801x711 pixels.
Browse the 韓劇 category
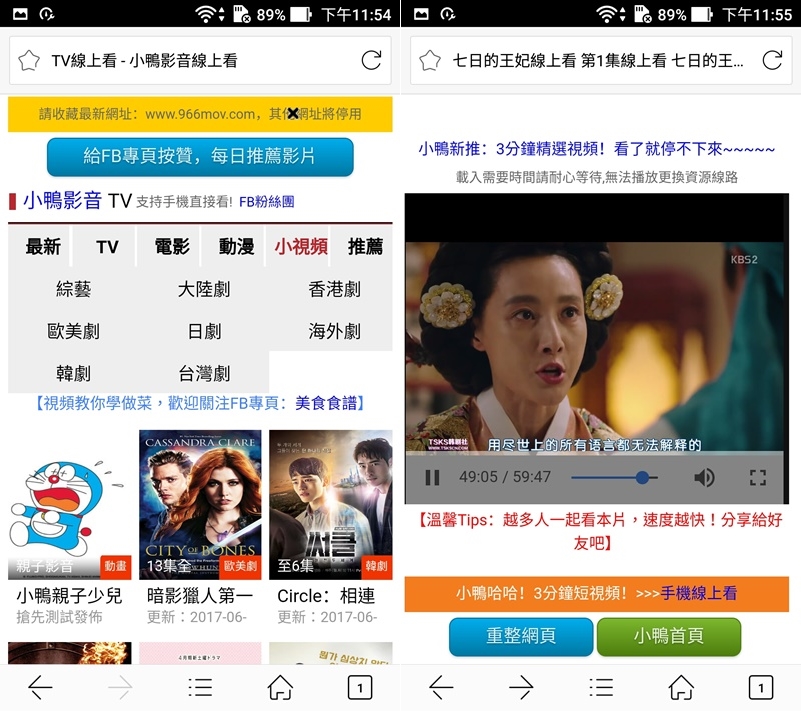[73, 373]
